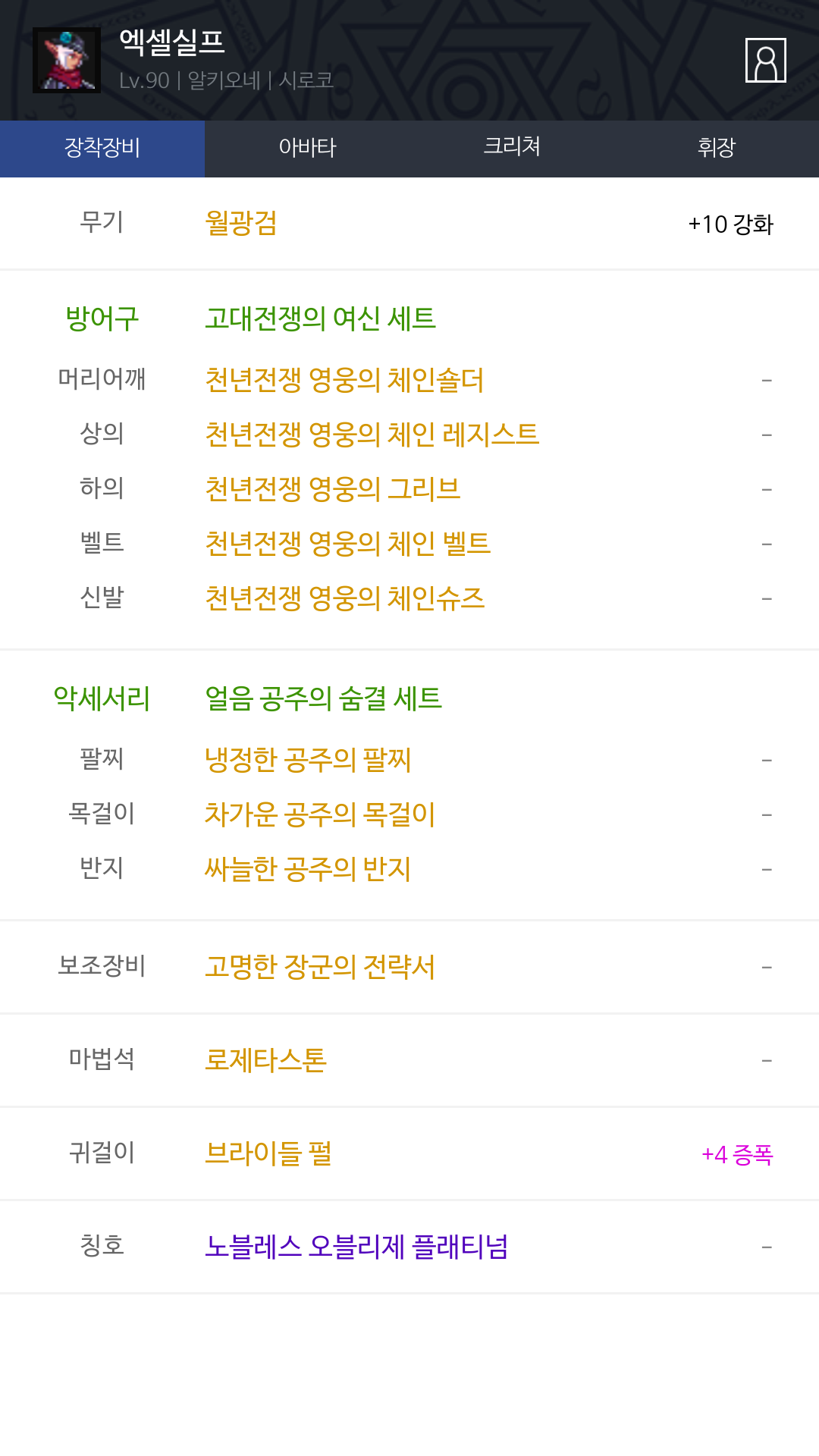Viewport: 819px width, 1456px height.
Task: Open 냉정한 공주의 팔찌 item
Action: pos(308,760)
